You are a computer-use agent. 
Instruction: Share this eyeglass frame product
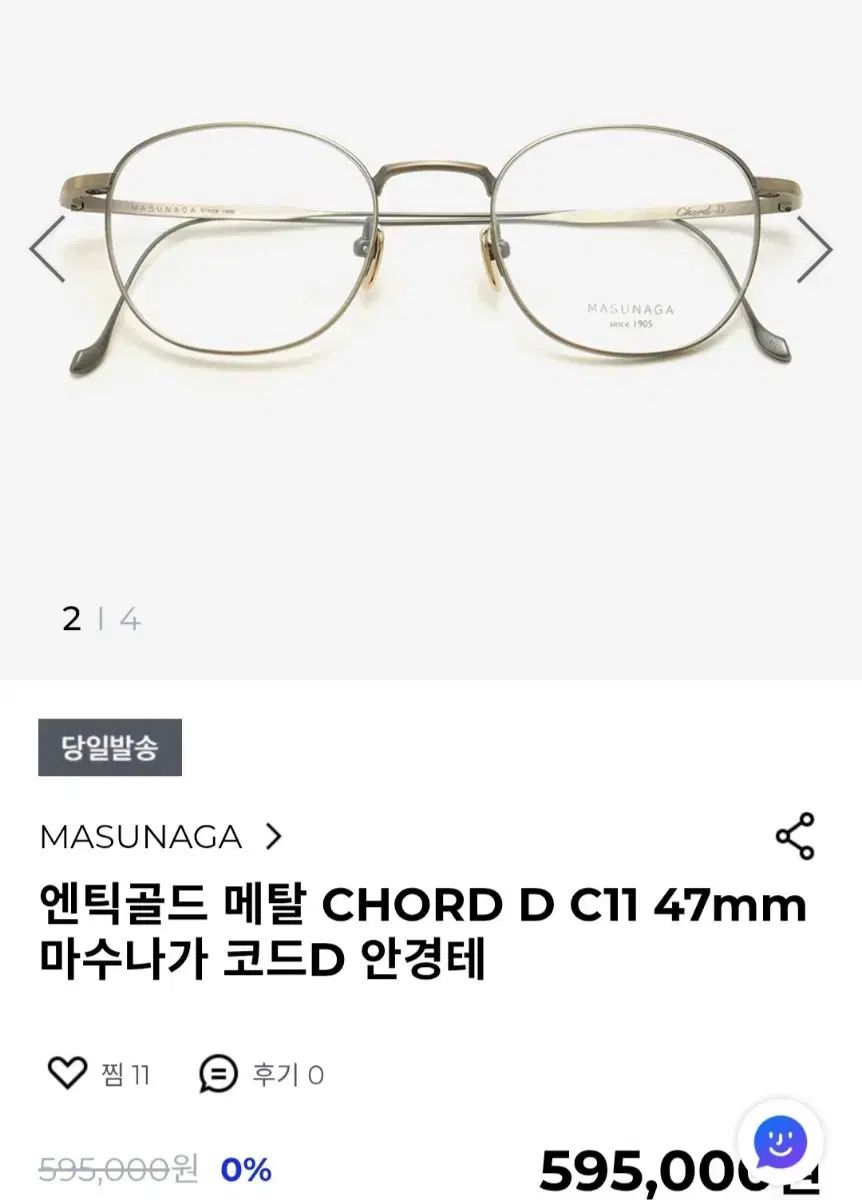click(x=795, y=837)
